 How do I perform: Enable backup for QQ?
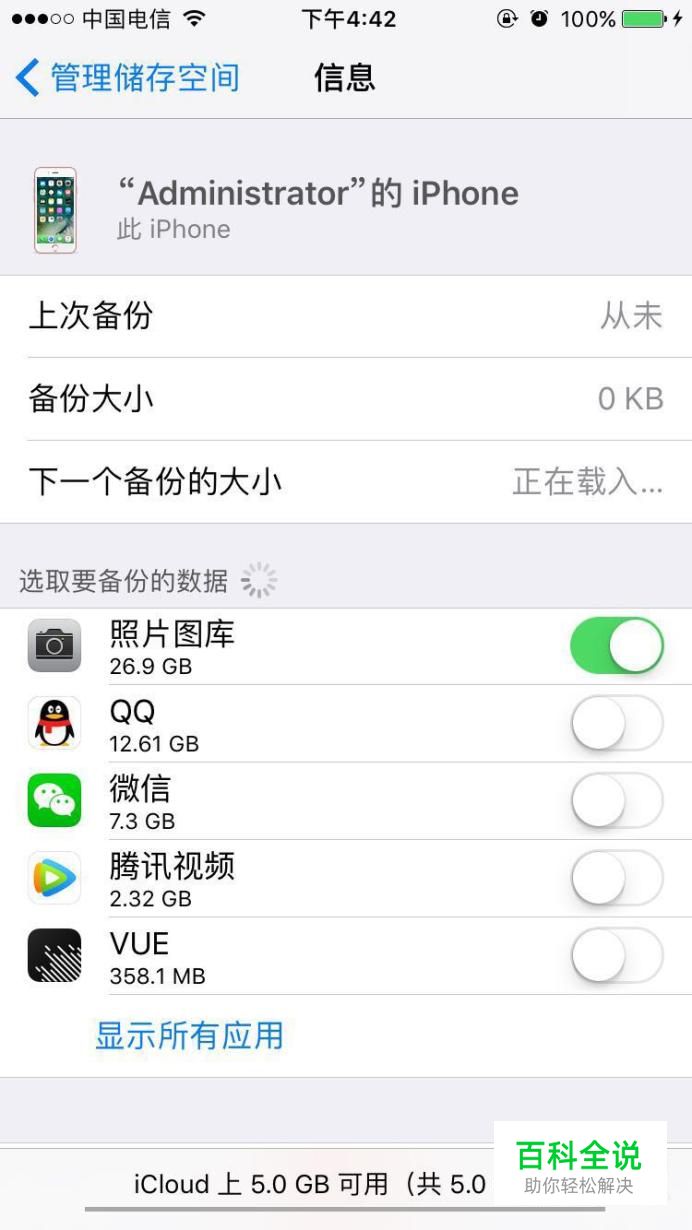point(617,723)
